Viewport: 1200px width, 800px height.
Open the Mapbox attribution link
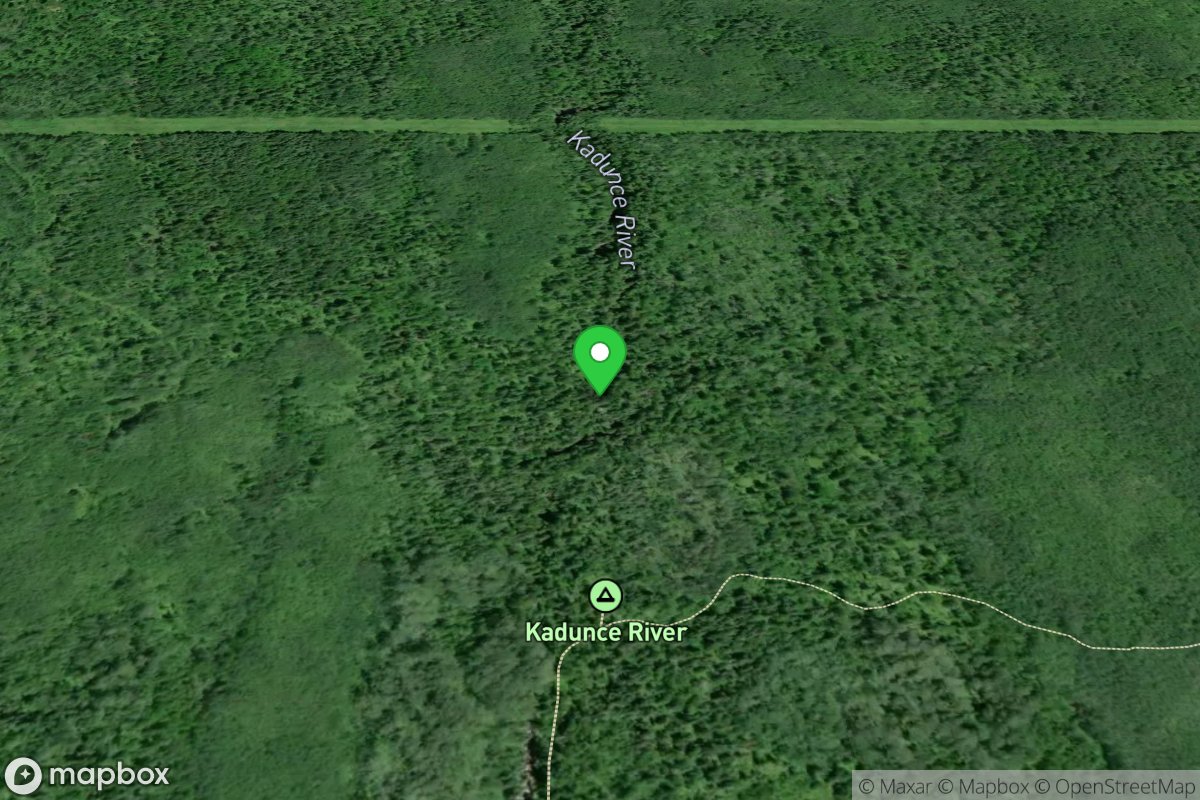(988, 786)
